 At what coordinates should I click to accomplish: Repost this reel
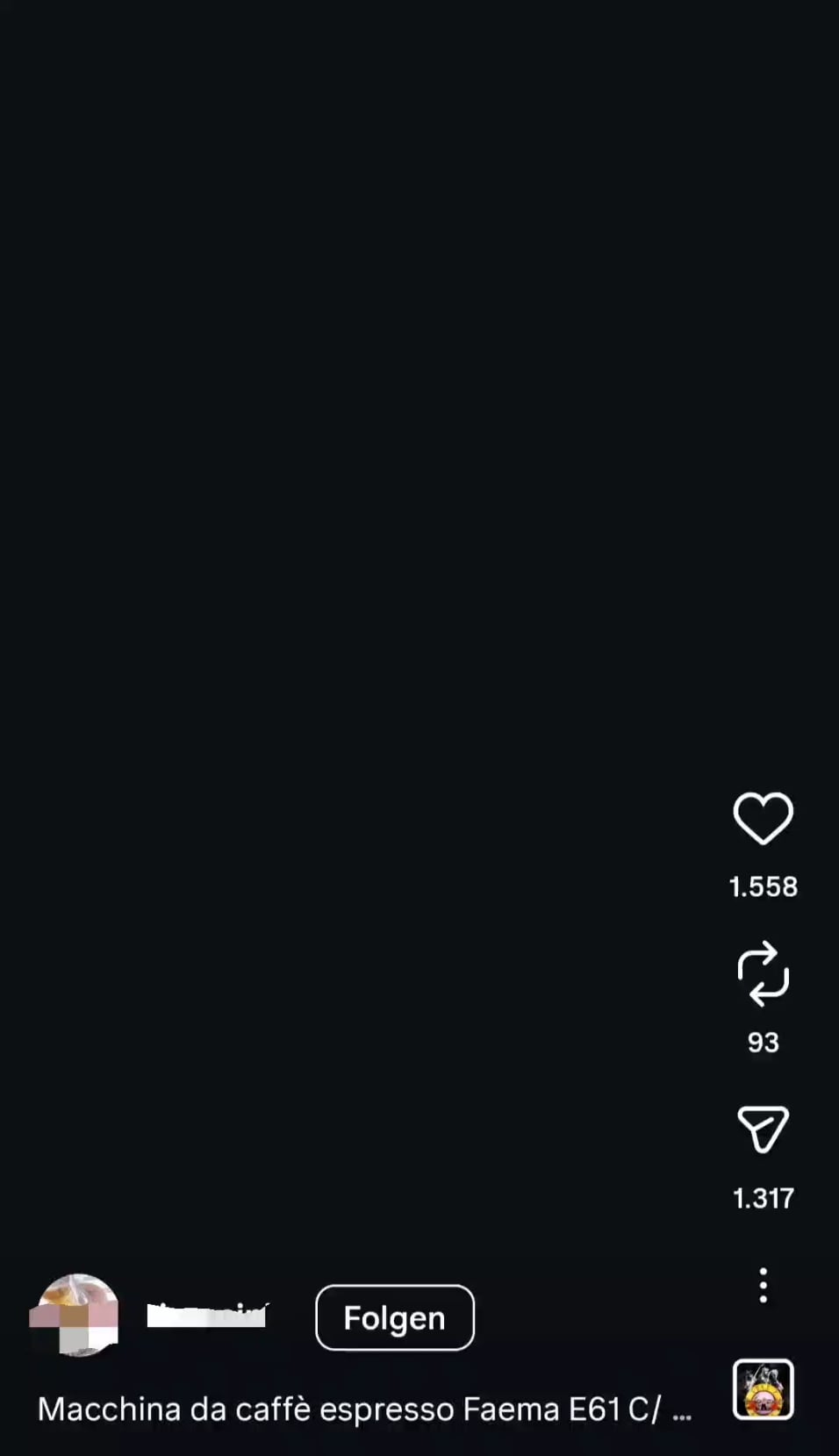click(x=763, y=973)
